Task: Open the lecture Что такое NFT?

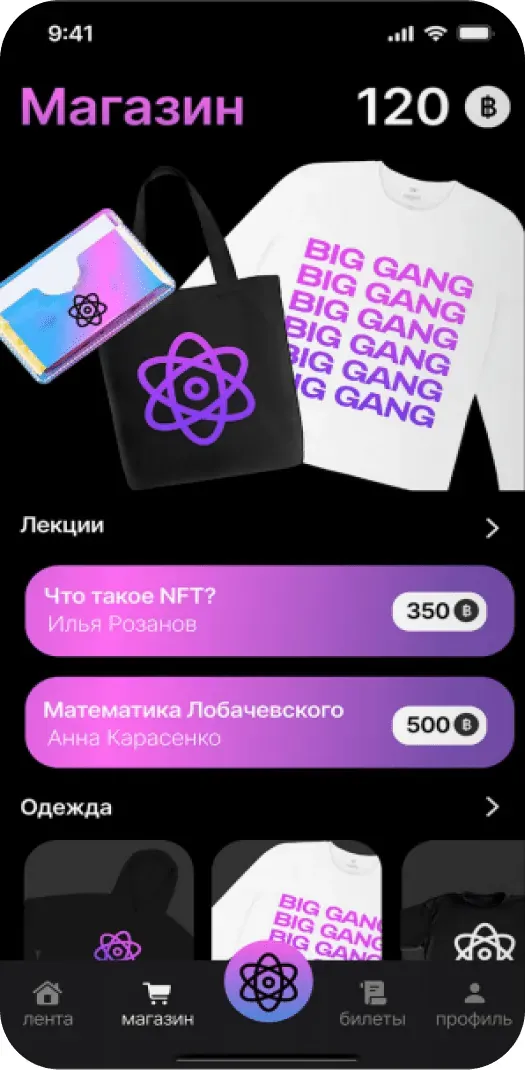Action: tap(269, 611)
